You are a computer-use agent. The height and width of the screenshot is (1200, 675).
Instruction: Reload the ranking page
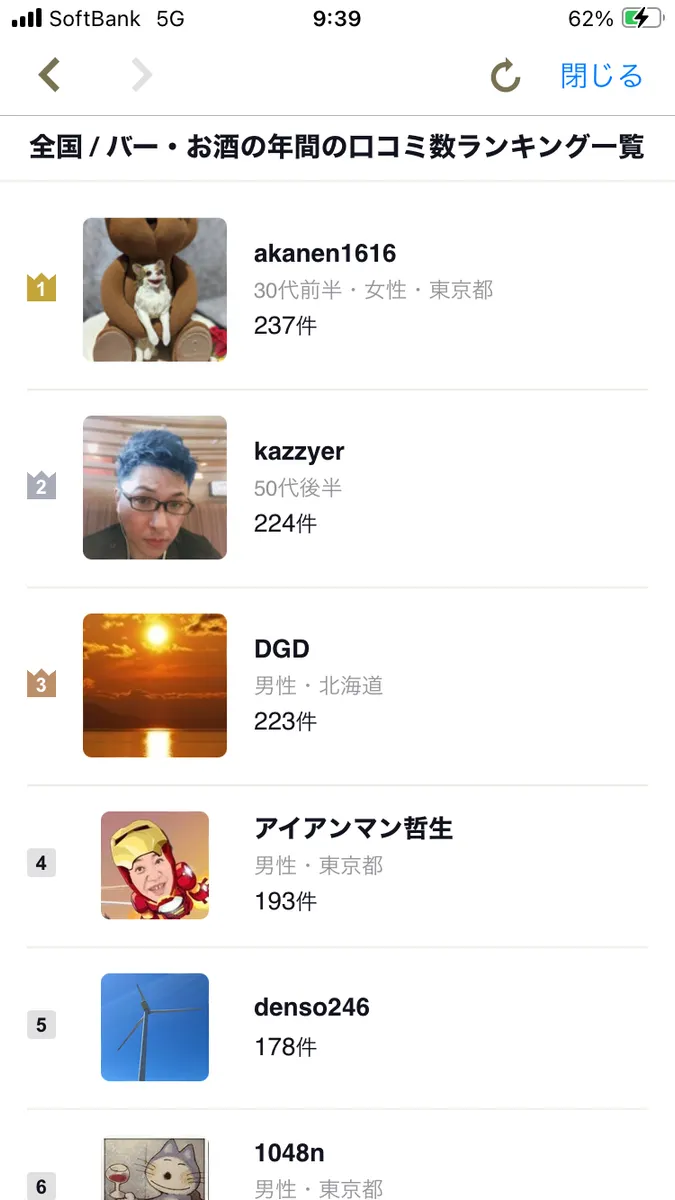[505, 76]
